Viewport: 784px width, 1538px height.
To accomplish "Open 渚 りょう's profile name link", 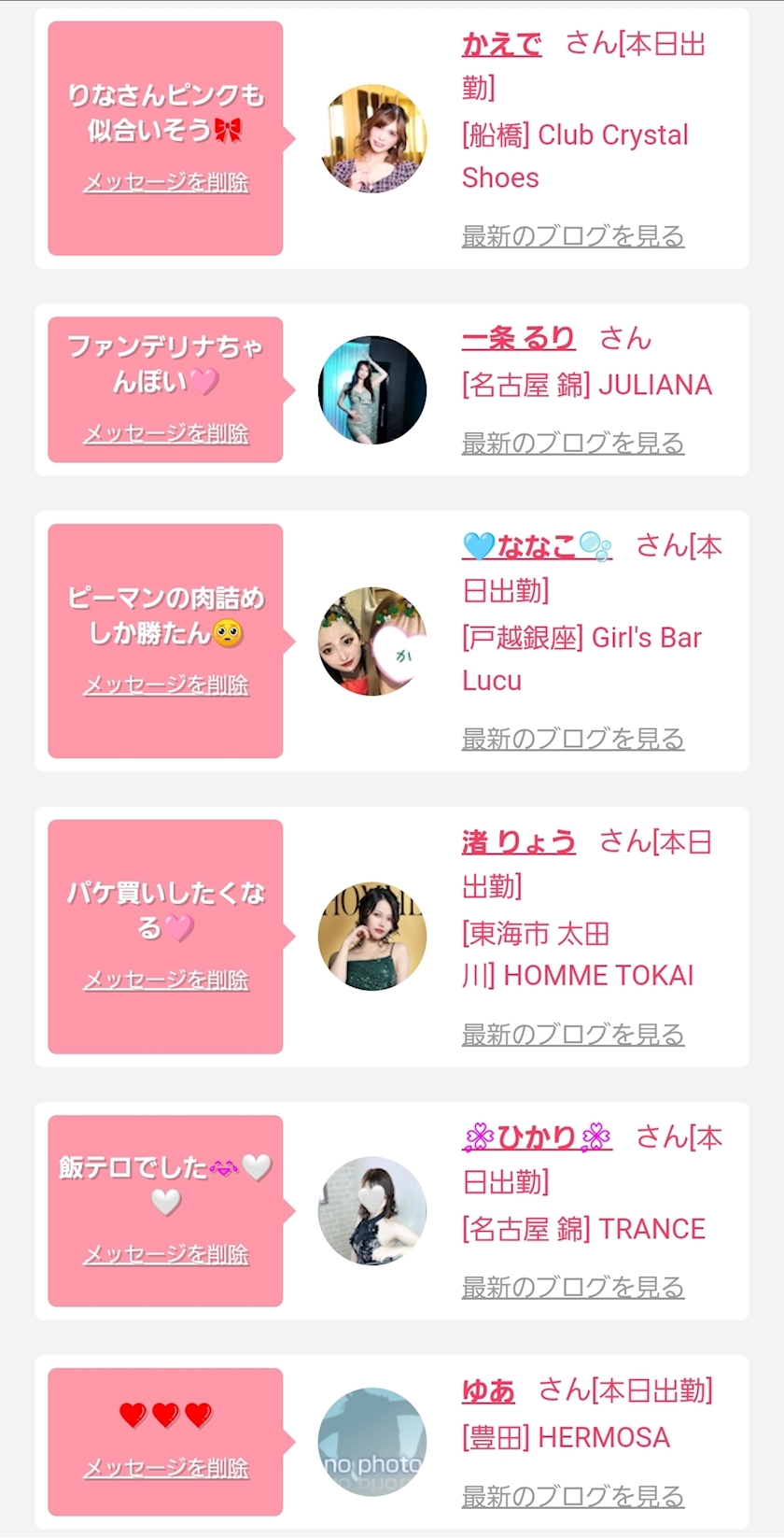I will 518,842.
